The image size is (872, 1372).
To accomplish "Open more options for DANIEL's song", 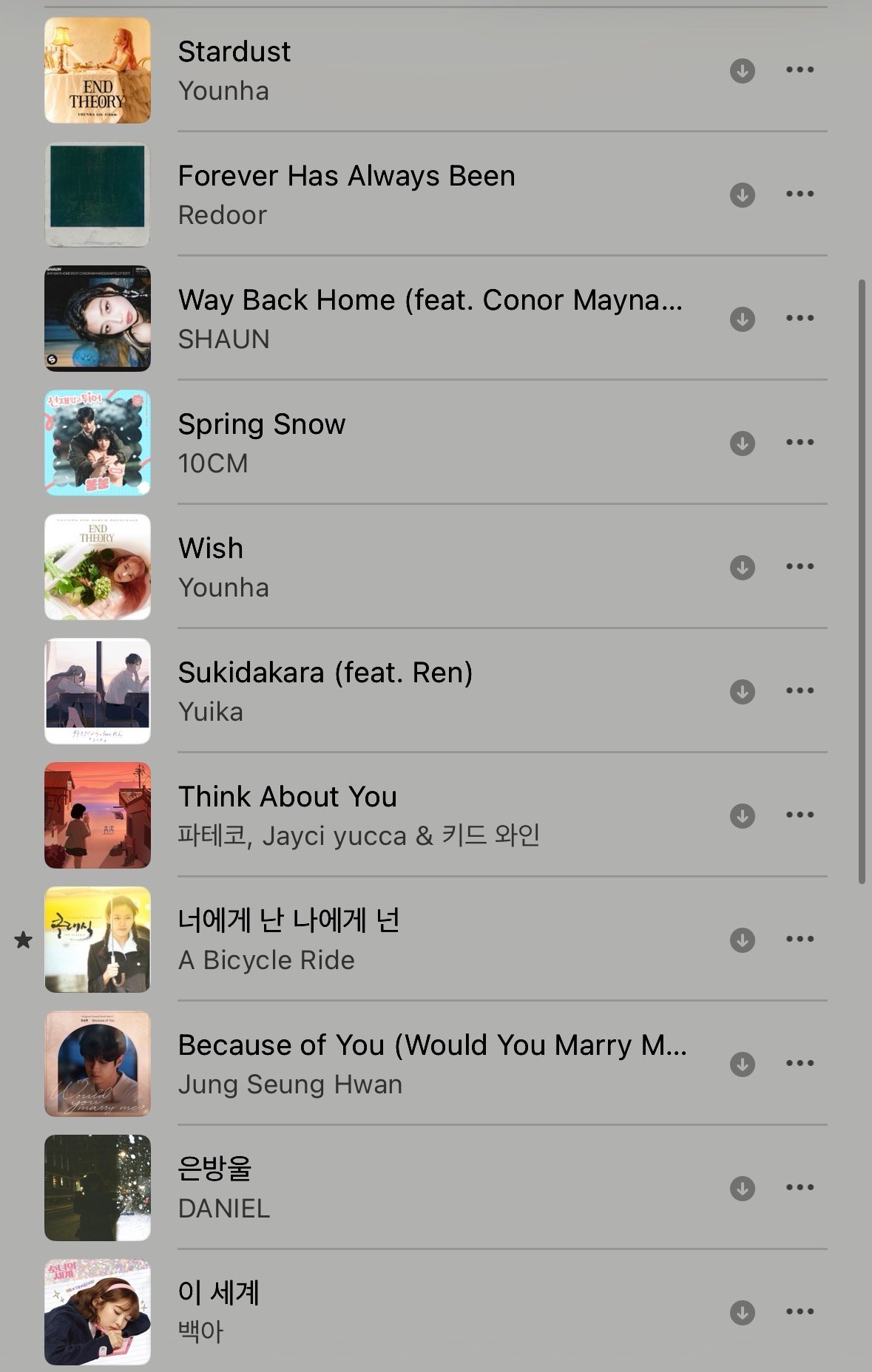I will click(x=800, y=1187).
